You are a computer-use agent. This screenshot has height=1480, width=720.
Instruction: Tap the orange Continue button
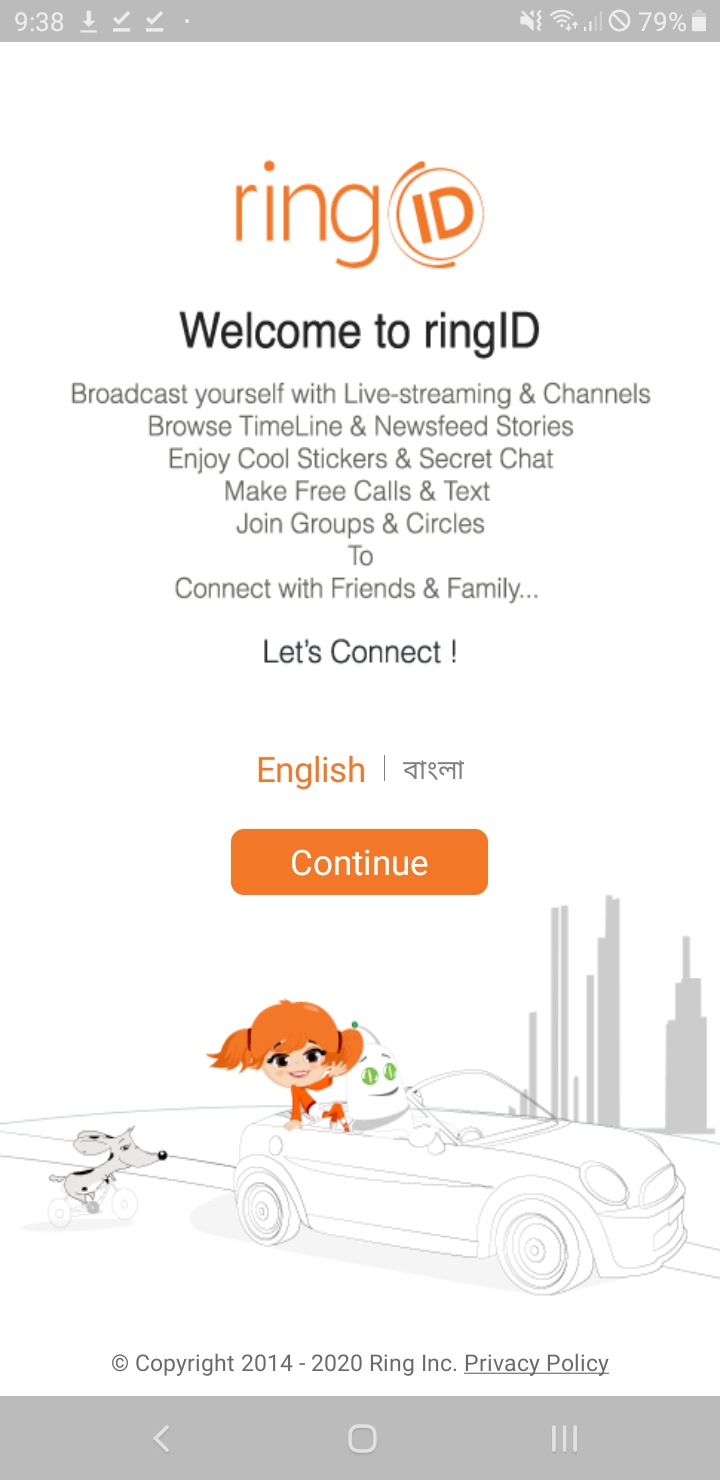[x=359, y=862]
